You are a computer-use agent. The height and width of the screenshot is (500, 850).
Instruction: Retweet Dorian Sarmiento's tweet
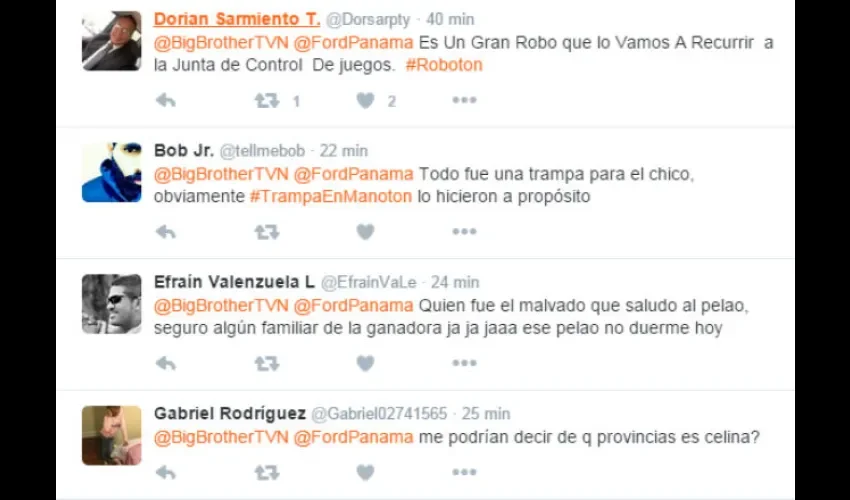coord(266,100)
